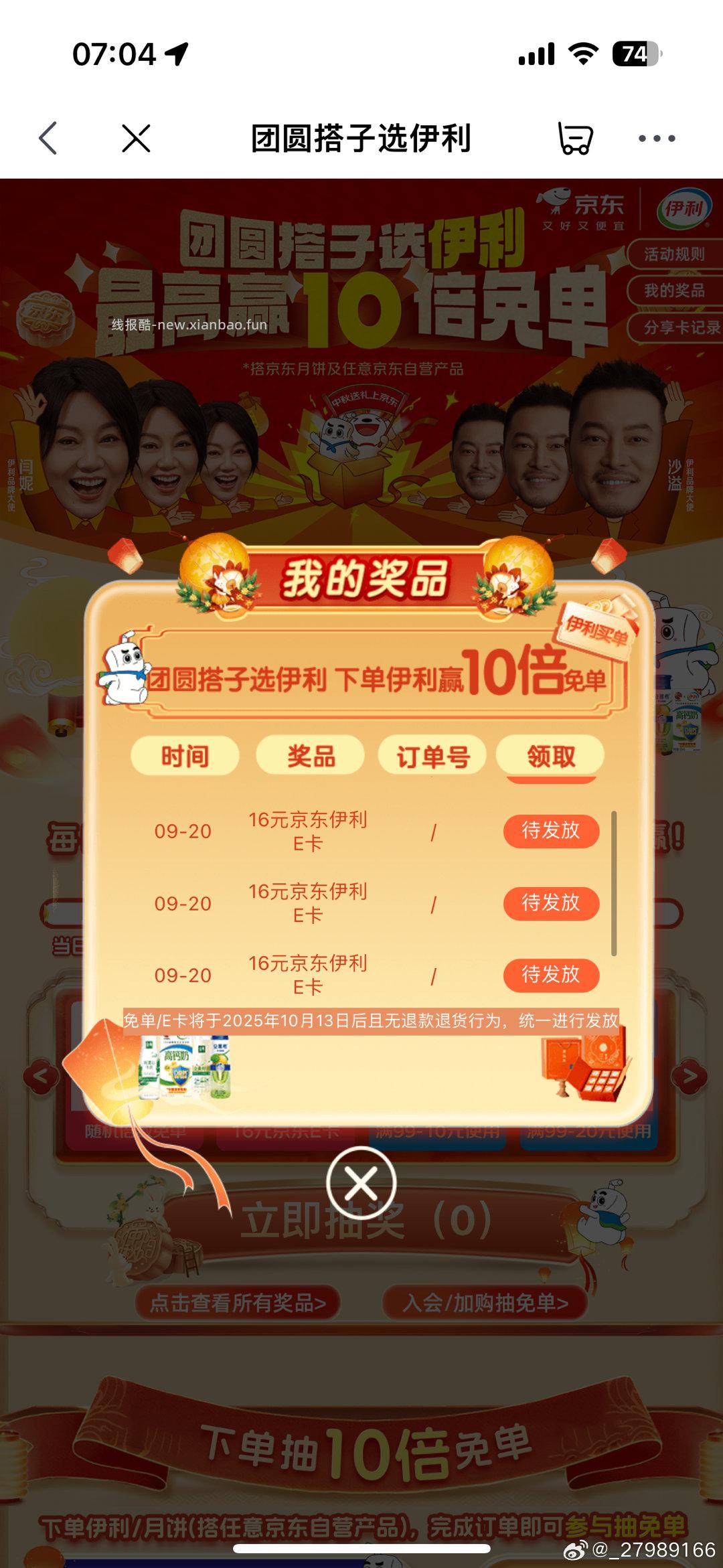Open 活动规则 activity rules
Image resolution: width=723 pixels, height=1568 pixels.
point(673,254)
